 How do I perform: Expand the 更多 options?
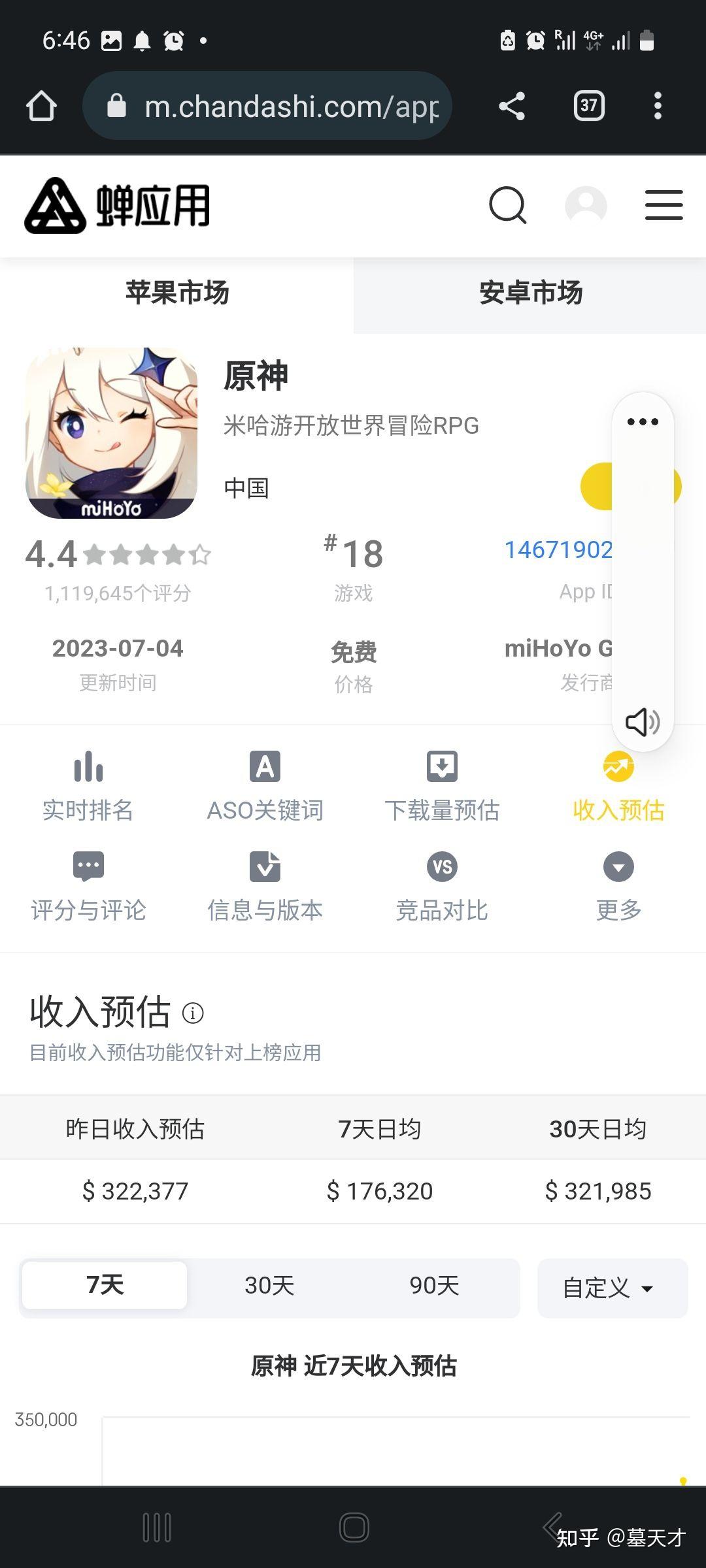pyautogui.click(x=618, y=886)
